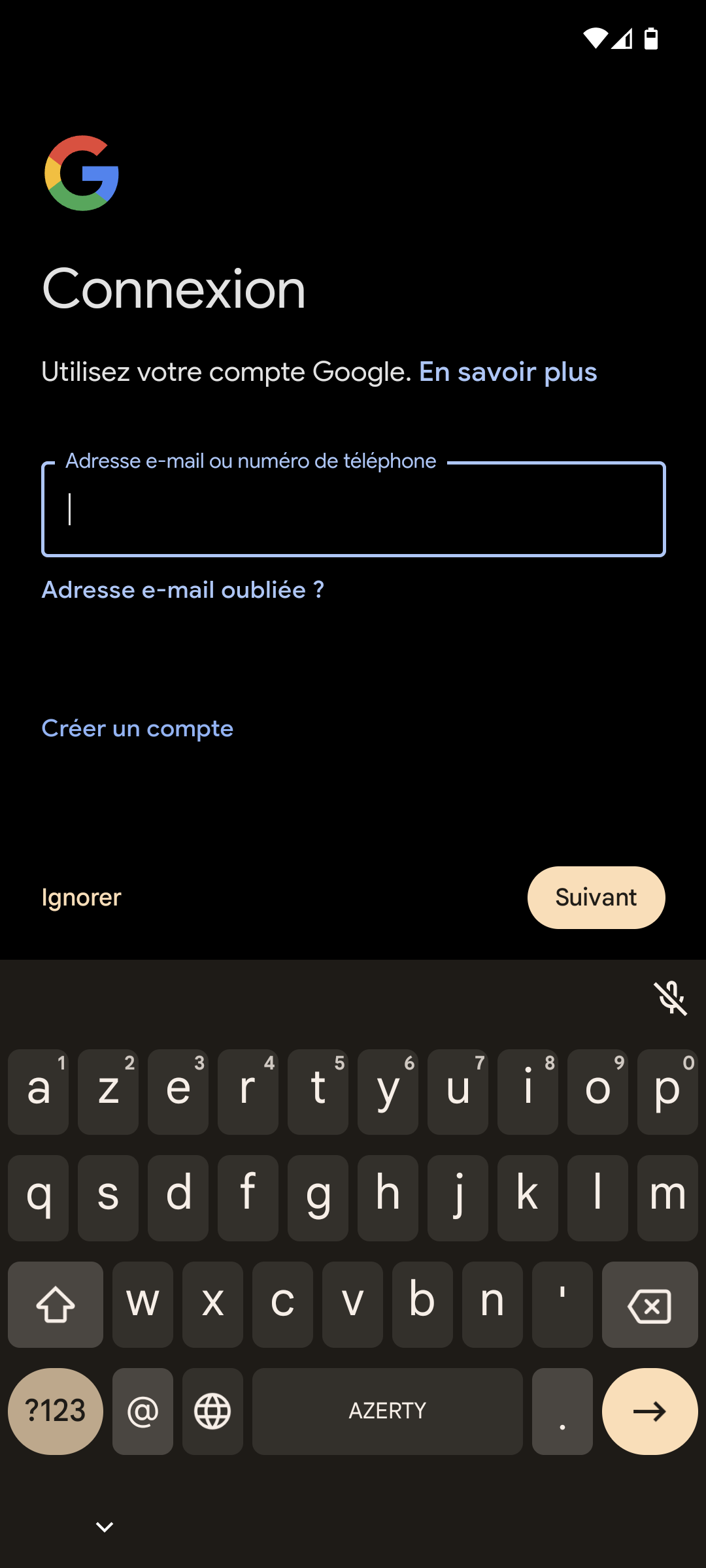
Task: Focus the email or phone number field
Action: [x=353, y=510]
